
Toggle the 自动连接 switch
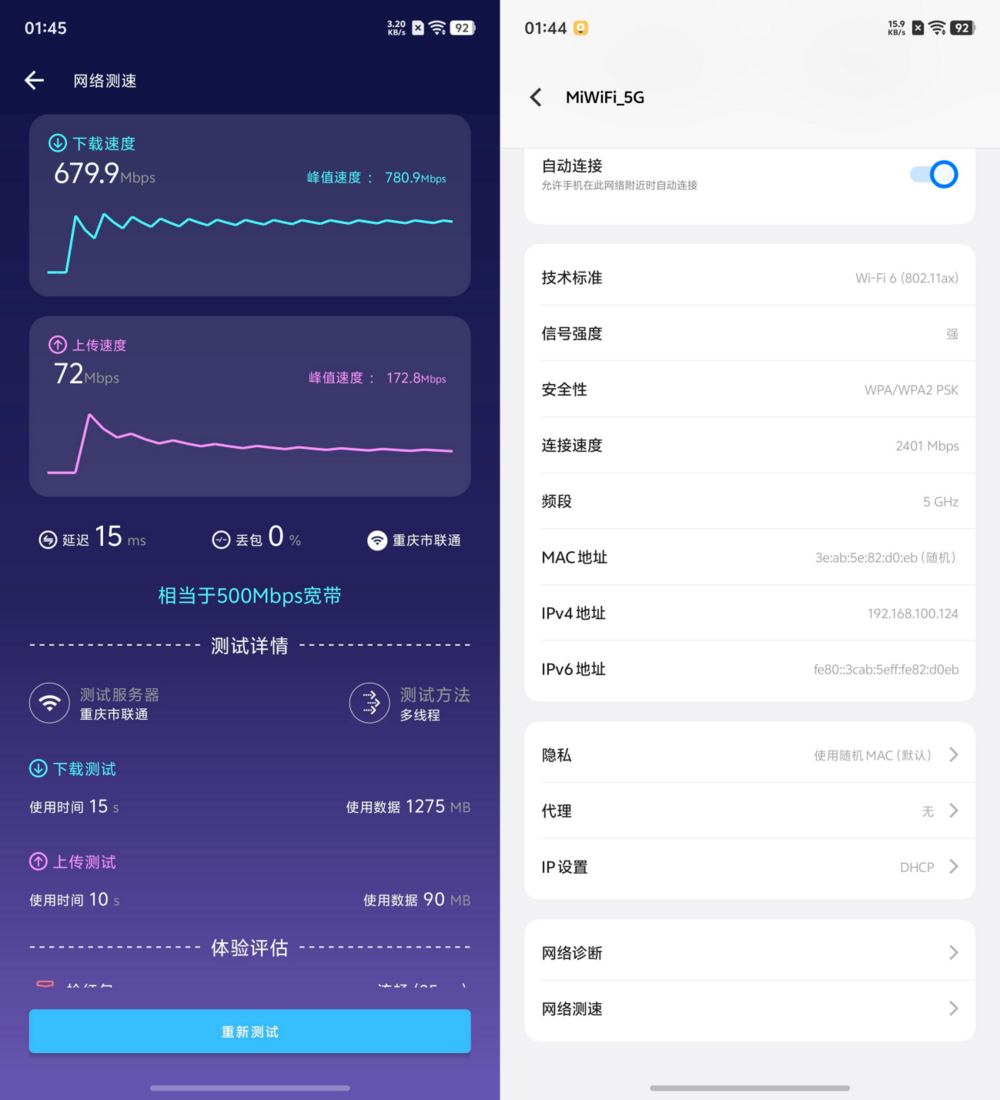coord(934,175)
